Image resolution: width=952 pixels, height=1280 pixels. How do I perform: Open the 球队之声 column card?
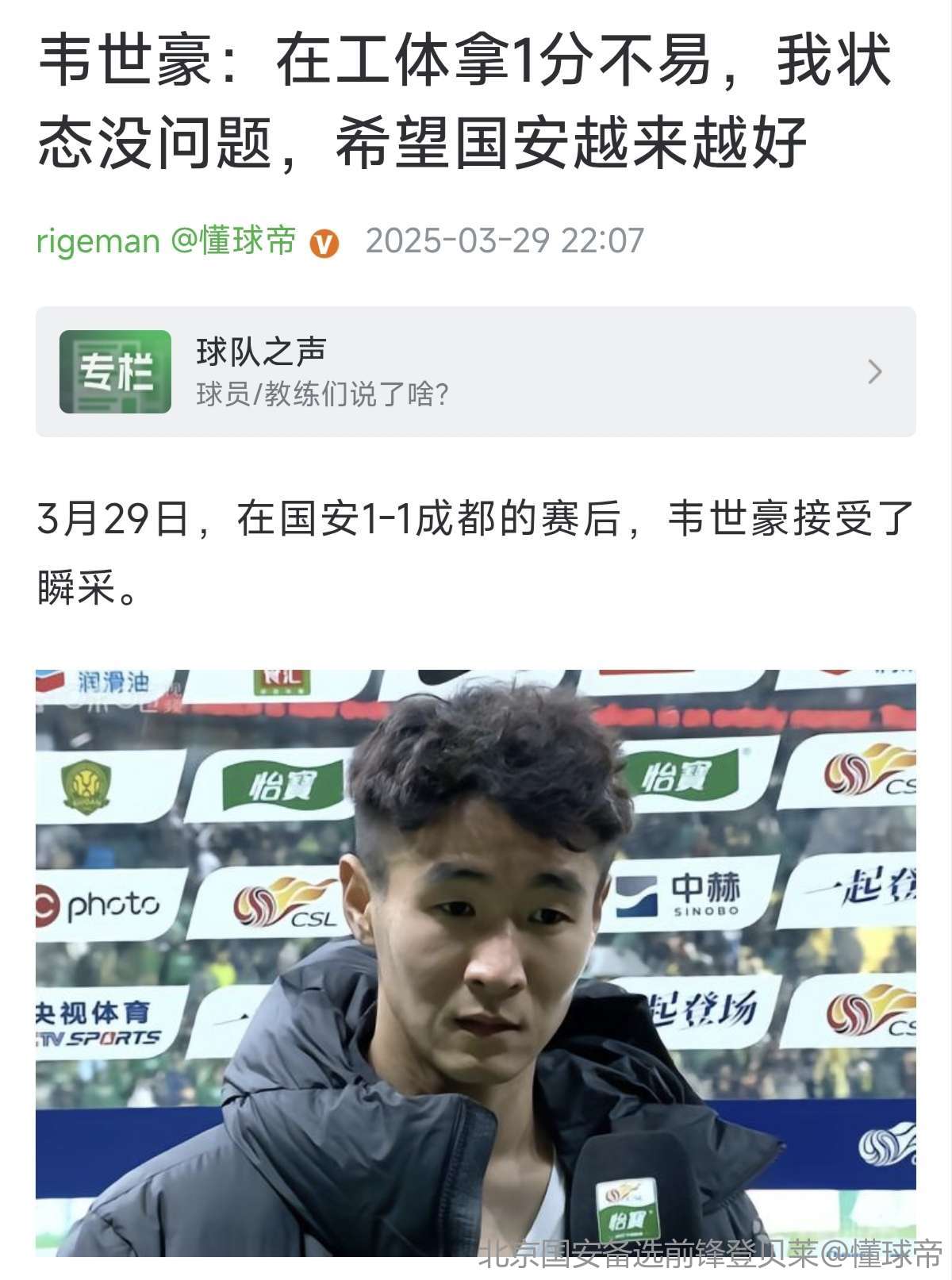pos(475,371)
